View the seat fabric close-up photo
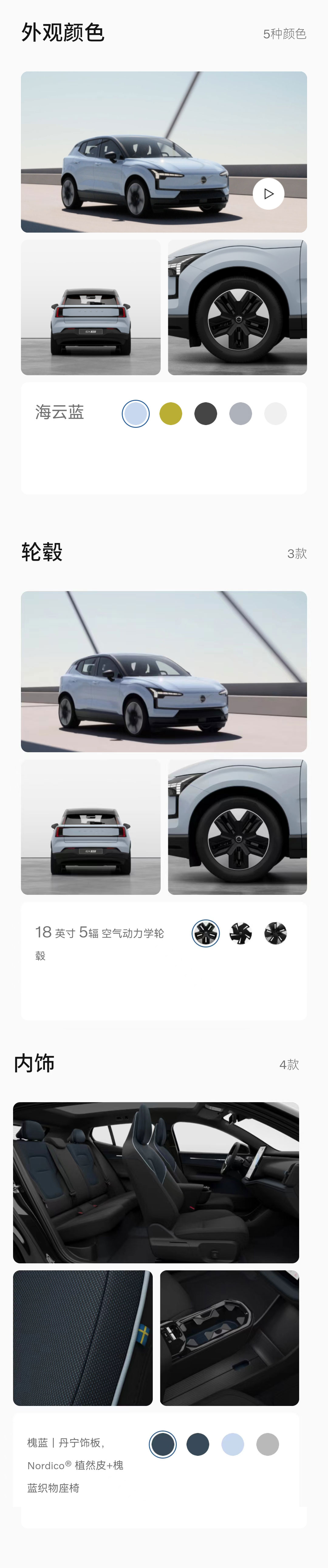The height and width of the screenshot is (1568, 328). [x=83, y=1338]
